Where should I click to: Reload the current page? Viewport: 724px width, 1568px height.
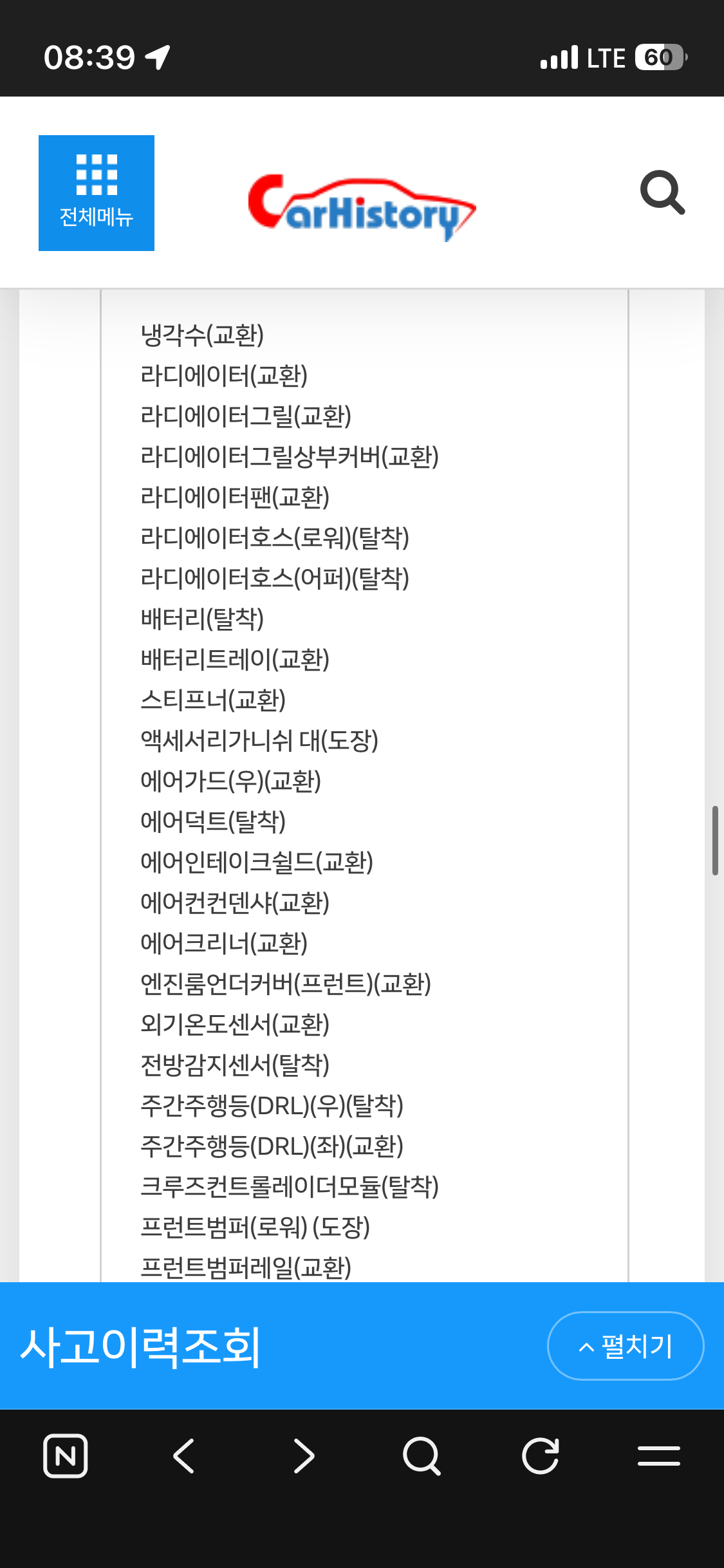click(540, 1456)
